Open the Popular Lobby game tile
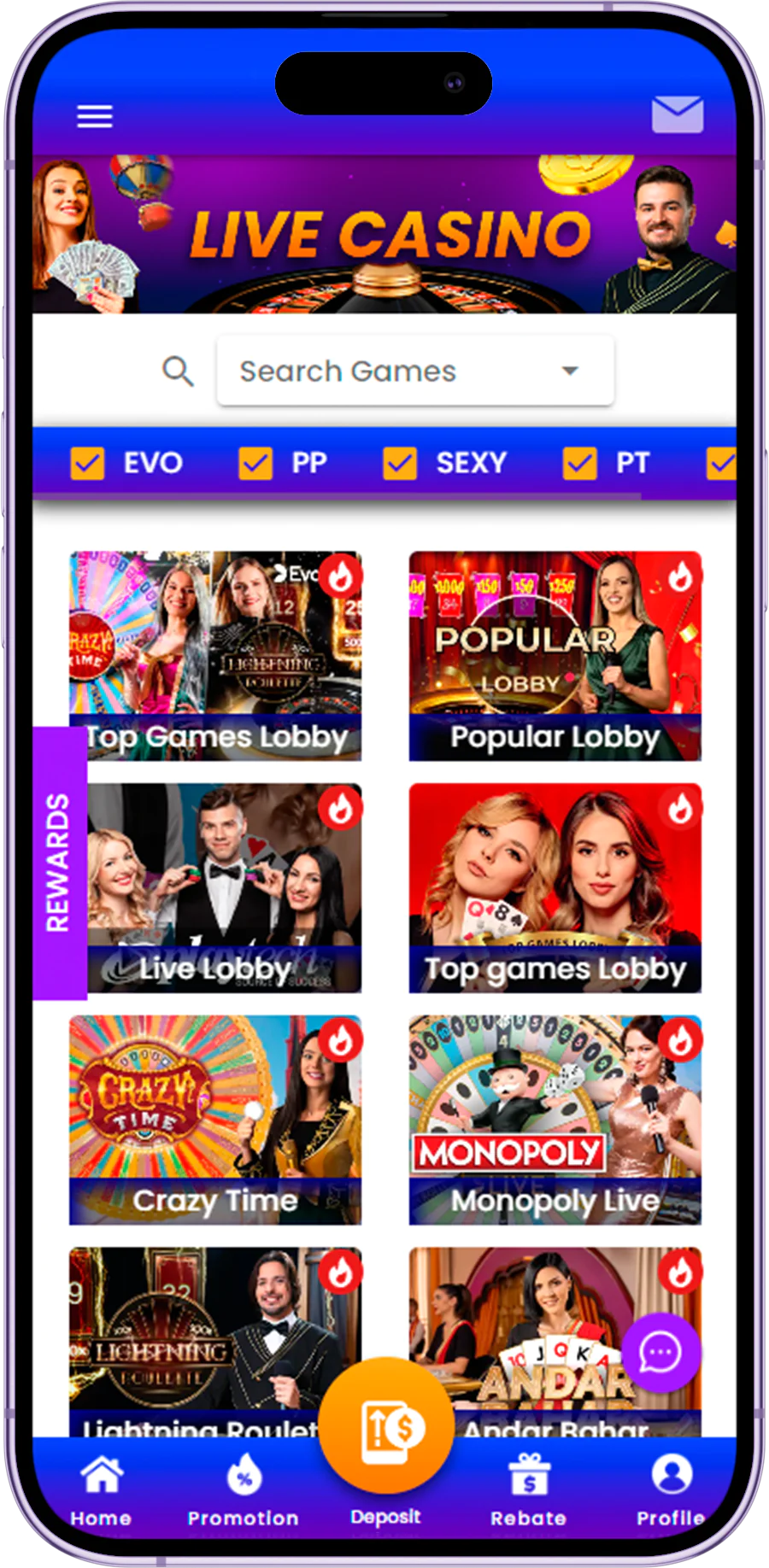 coord(555,655)
